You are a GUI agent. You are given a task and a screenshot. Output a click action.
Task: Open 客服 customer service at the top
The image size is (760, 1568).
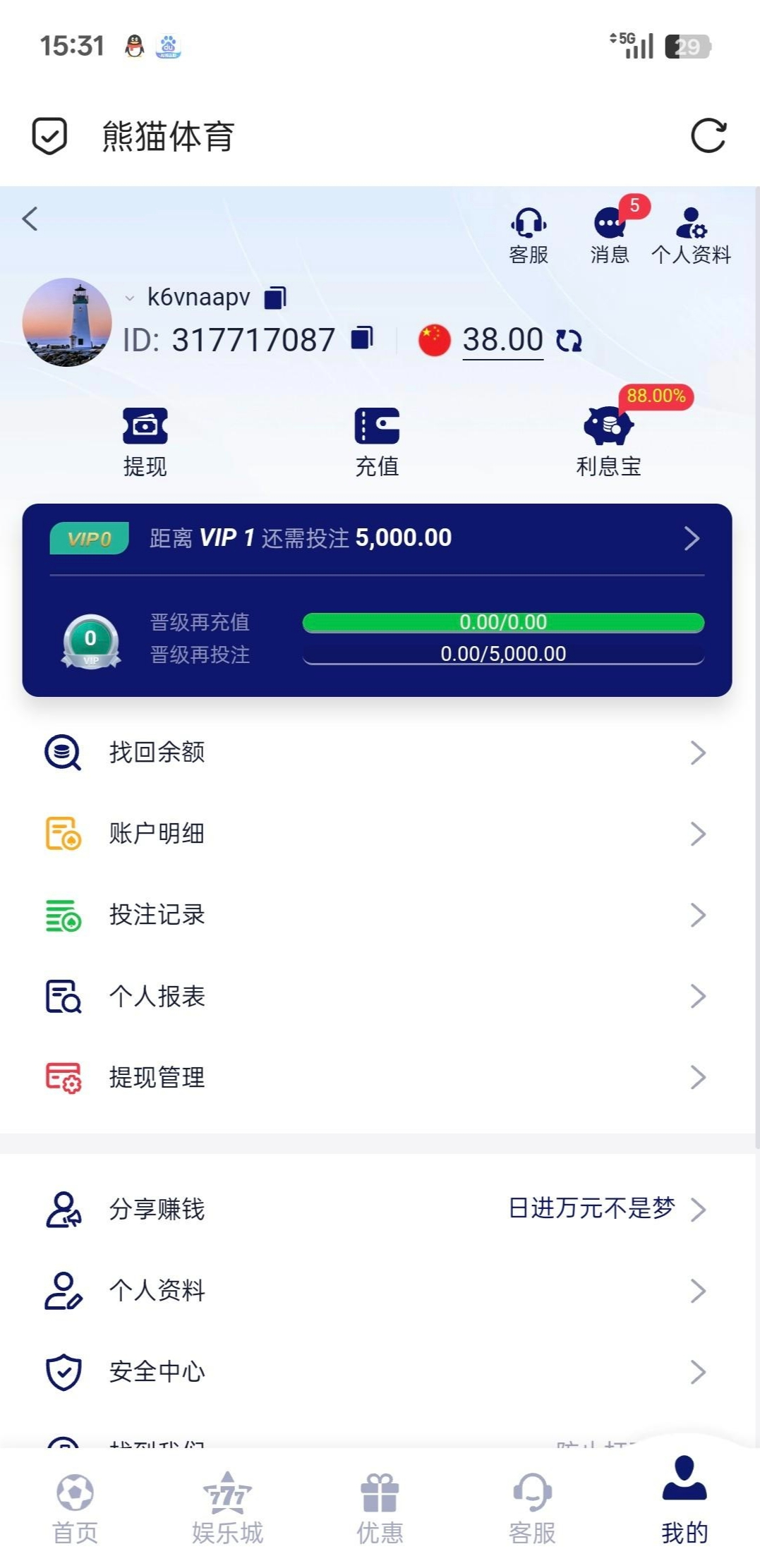tap(529, 236)
